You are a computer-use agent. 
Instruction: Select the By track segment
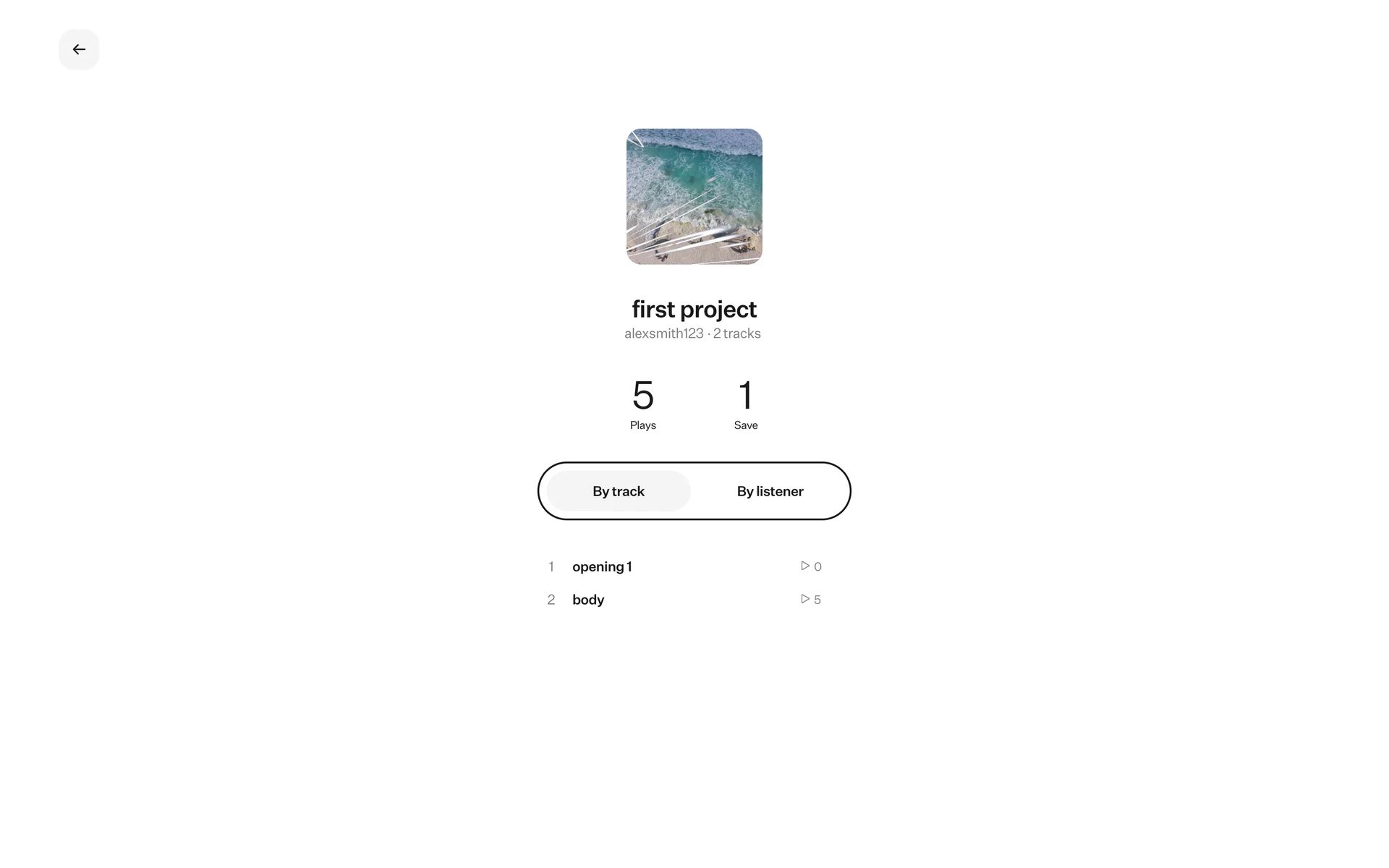pyautogui.click(x=619, y=491)
